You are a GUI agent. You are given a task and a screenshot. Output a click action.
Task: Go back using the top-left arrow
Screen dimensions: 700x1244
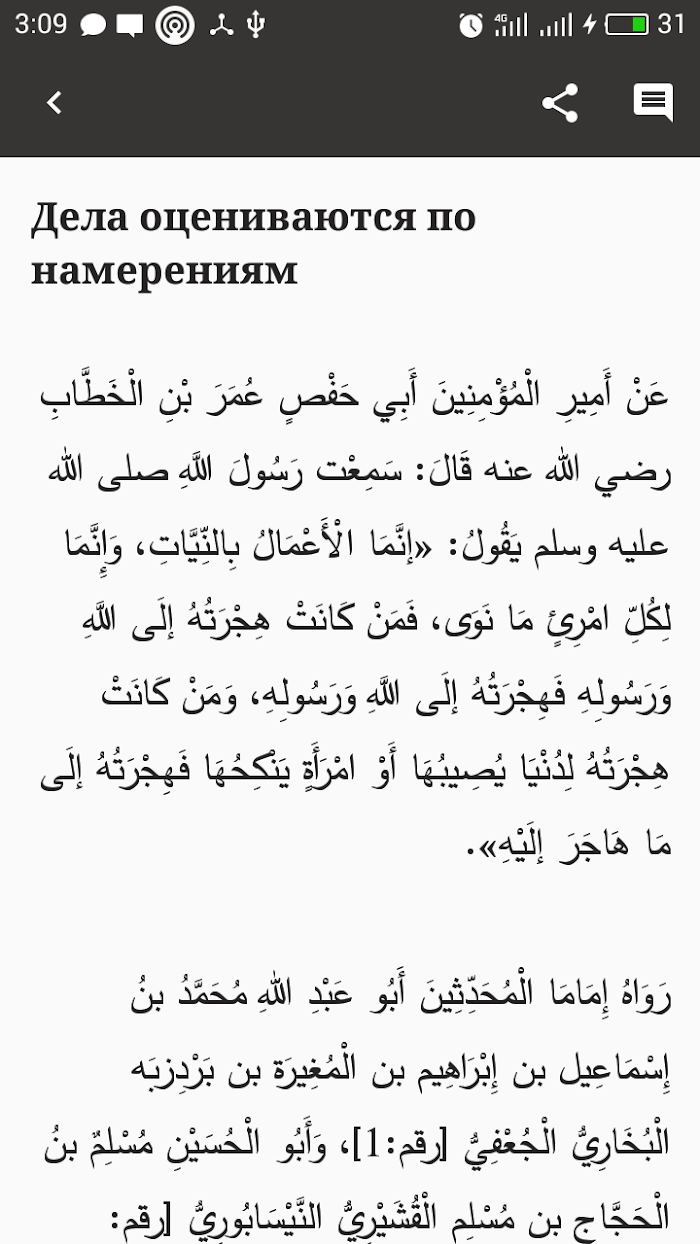click(54, 102)
